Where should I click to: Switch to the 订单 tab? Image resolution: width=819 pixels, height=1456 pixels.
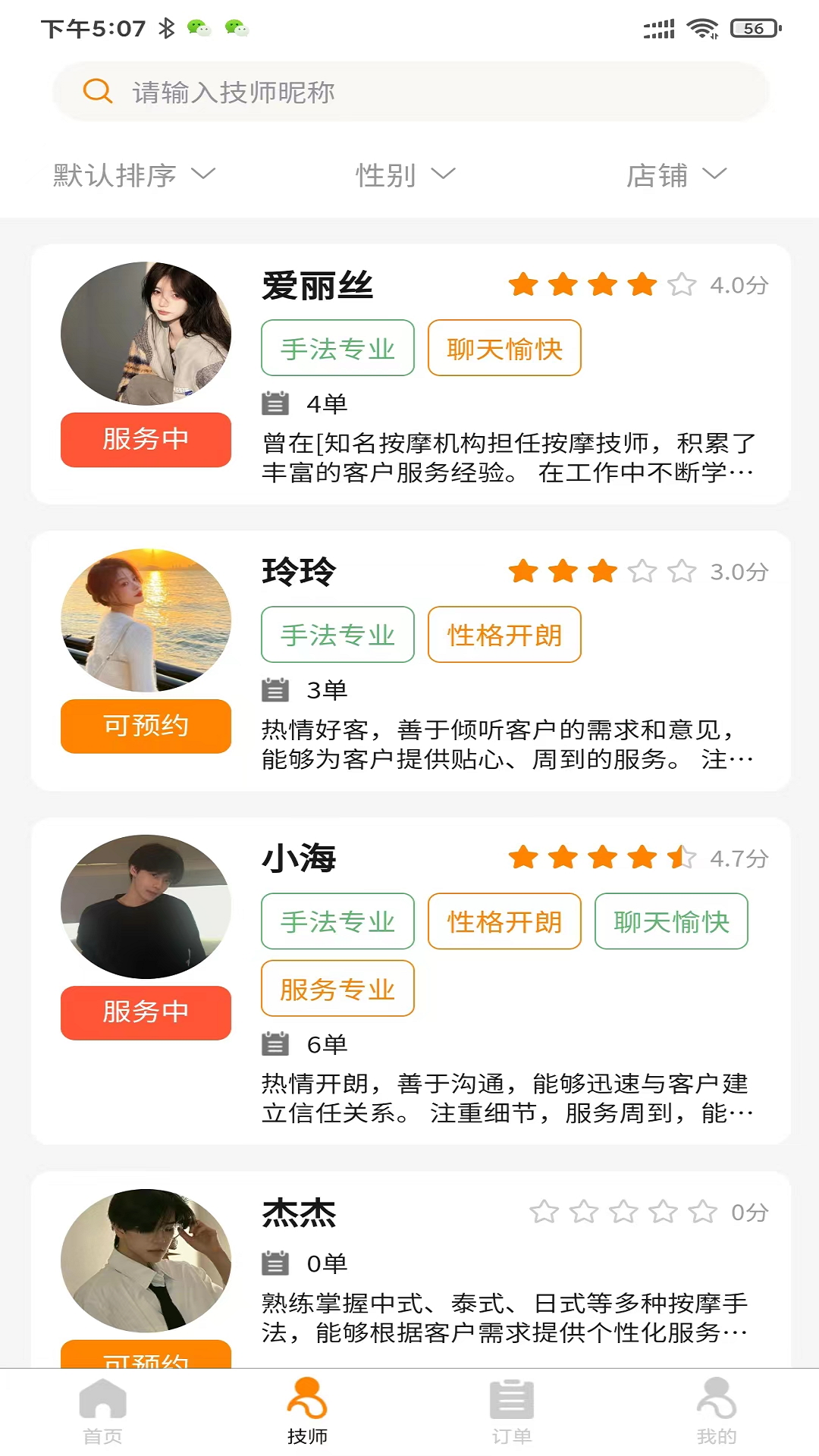click(512, 1410)
